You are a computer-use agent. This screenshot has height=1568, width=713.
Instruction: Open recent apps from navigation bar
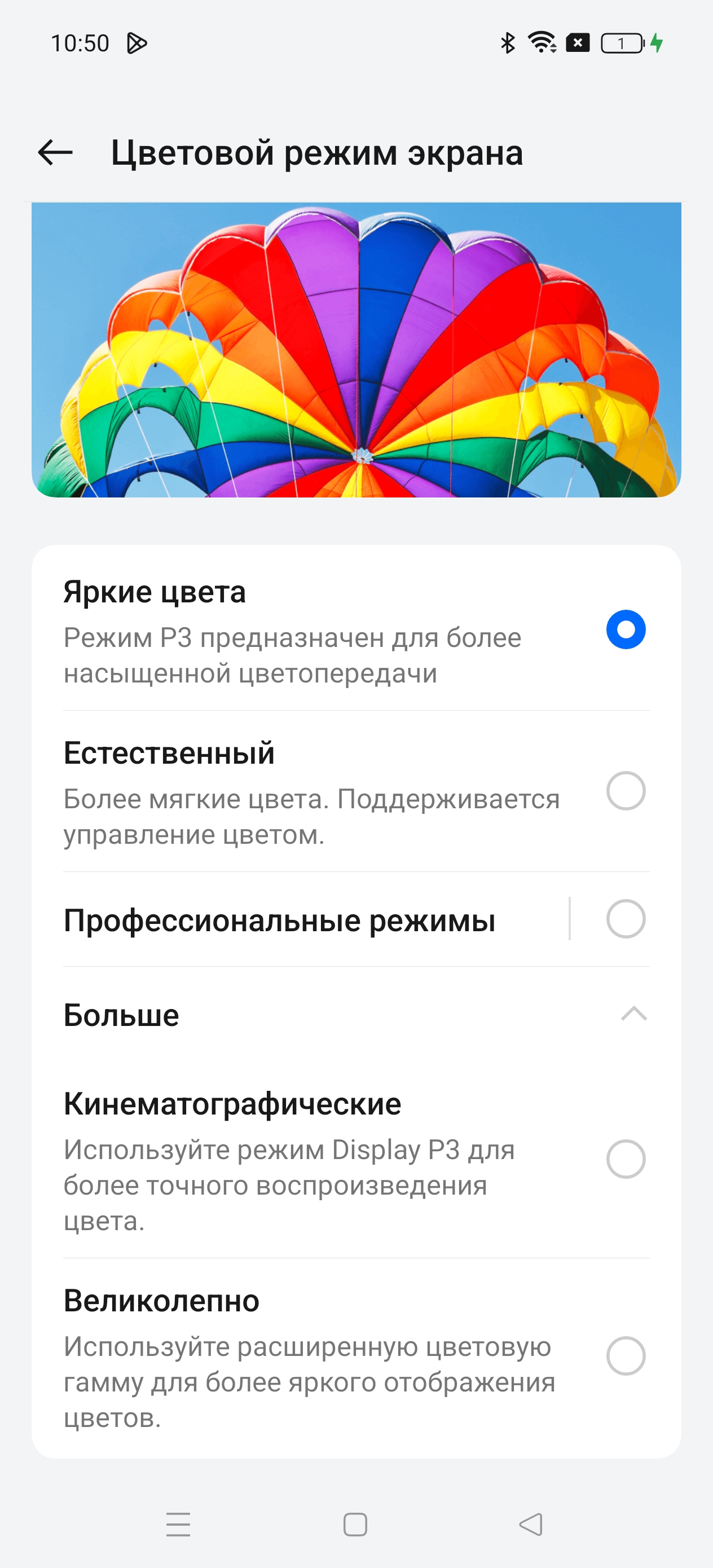[178, 1524]
